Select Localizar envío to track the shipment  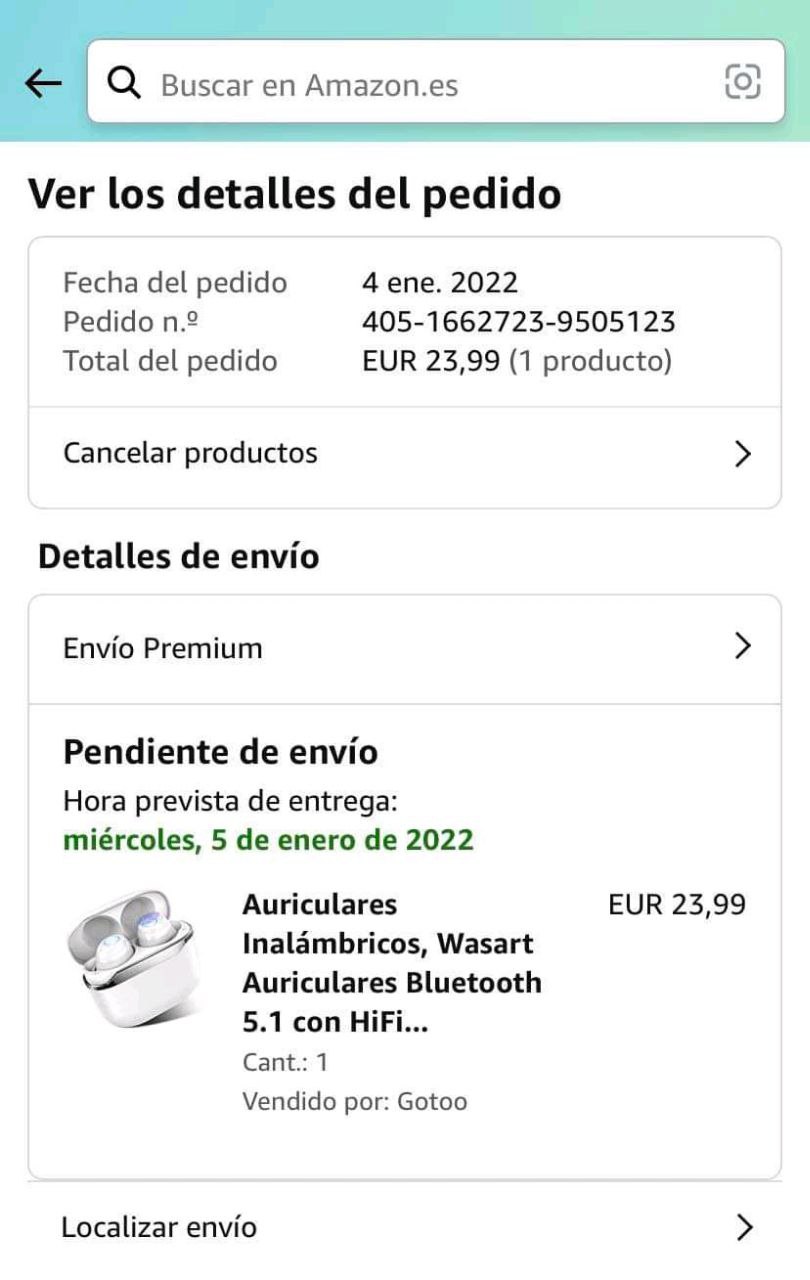(404, 1227)
